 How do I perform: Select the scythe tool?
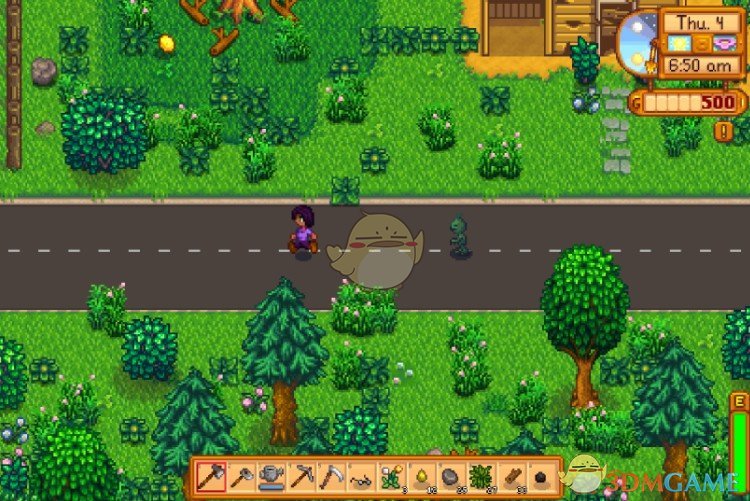(331, 477)
